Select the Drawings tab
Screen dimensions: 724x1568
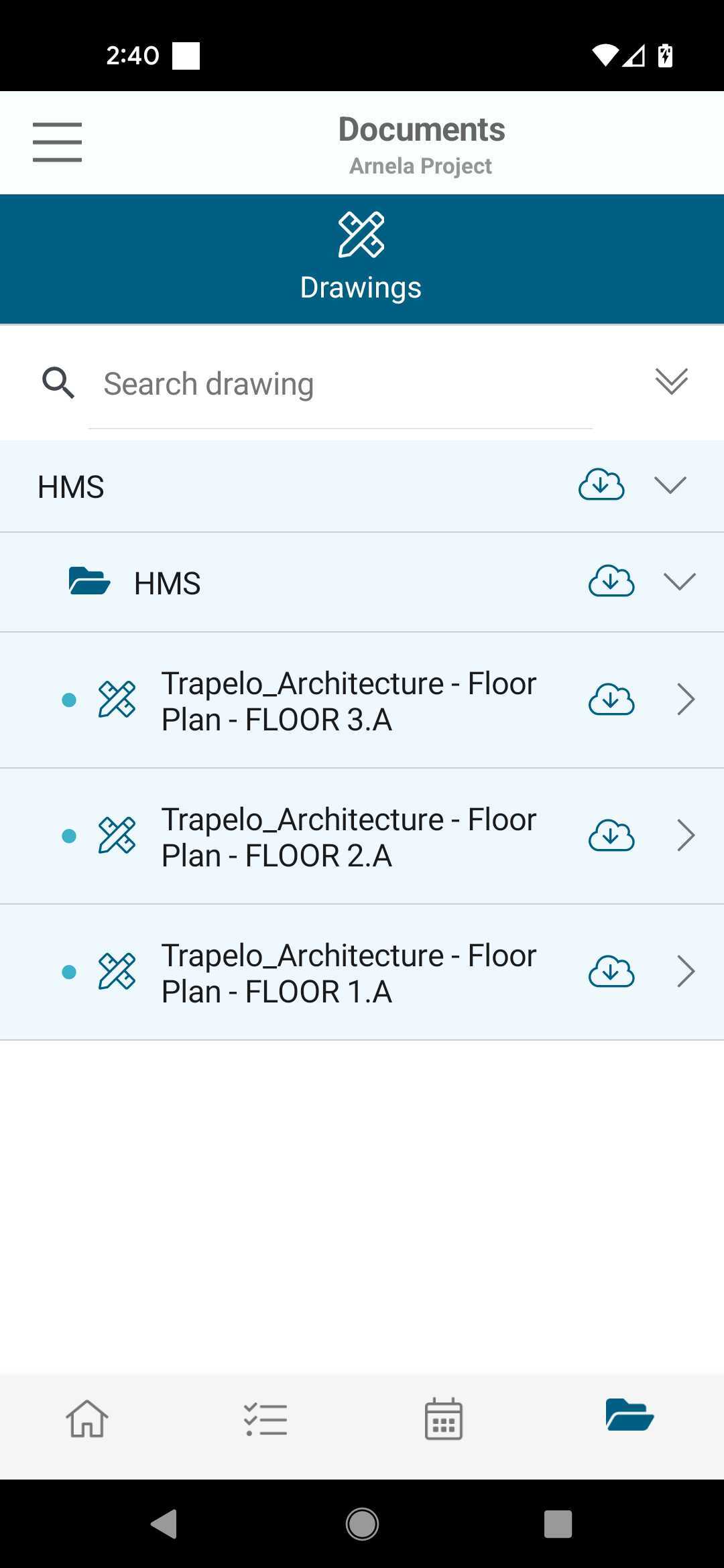pos(361,259)
